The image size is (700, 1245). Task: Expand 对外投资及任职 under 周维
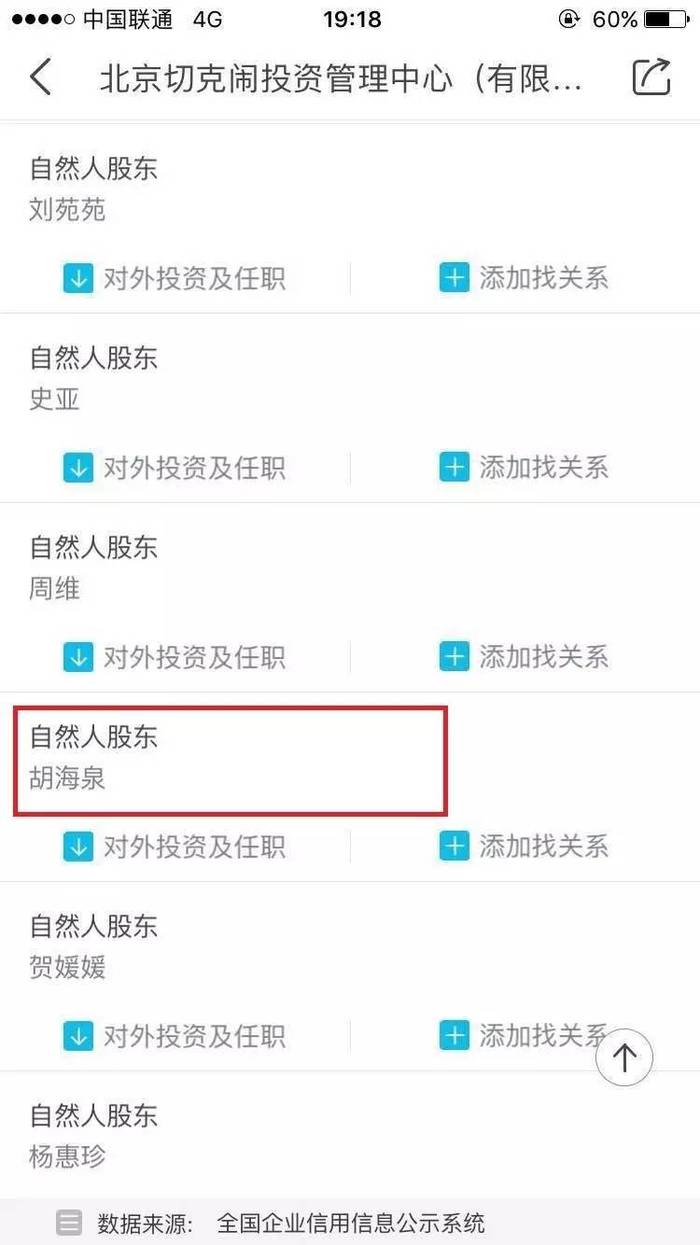click(x=175, y=657)
